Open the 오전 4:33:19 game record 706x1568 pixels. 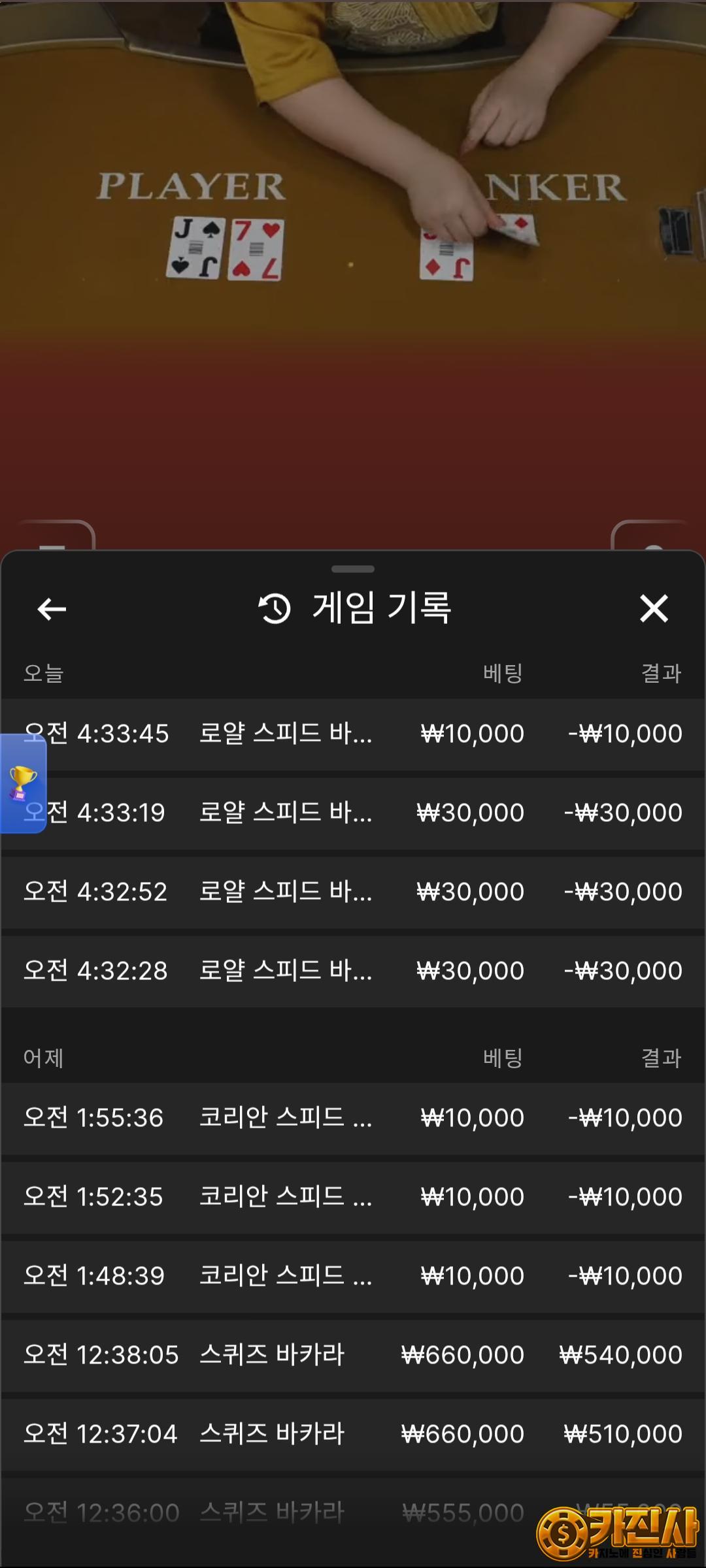tap(353, 813)
